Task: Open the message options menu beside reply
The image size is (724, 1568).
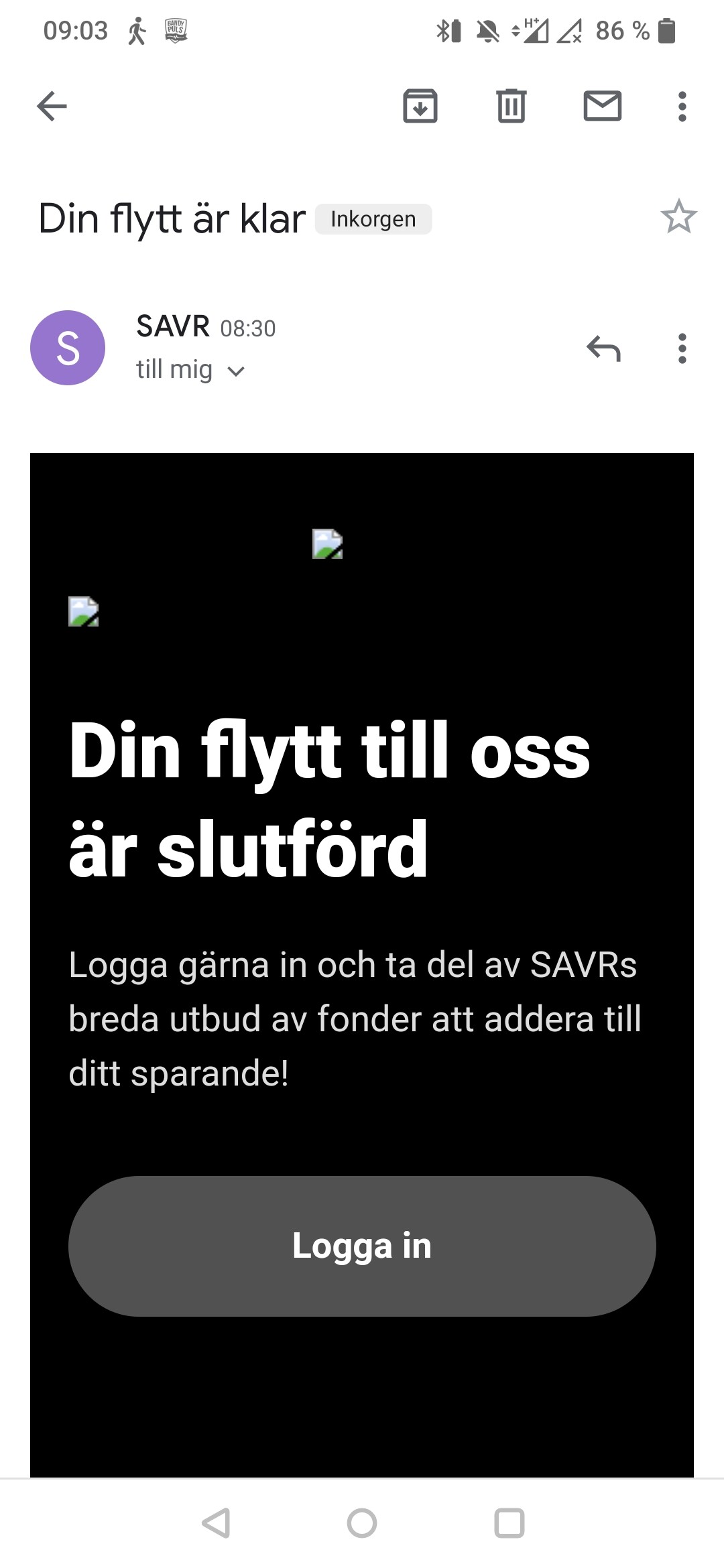Action: (682, 348)
